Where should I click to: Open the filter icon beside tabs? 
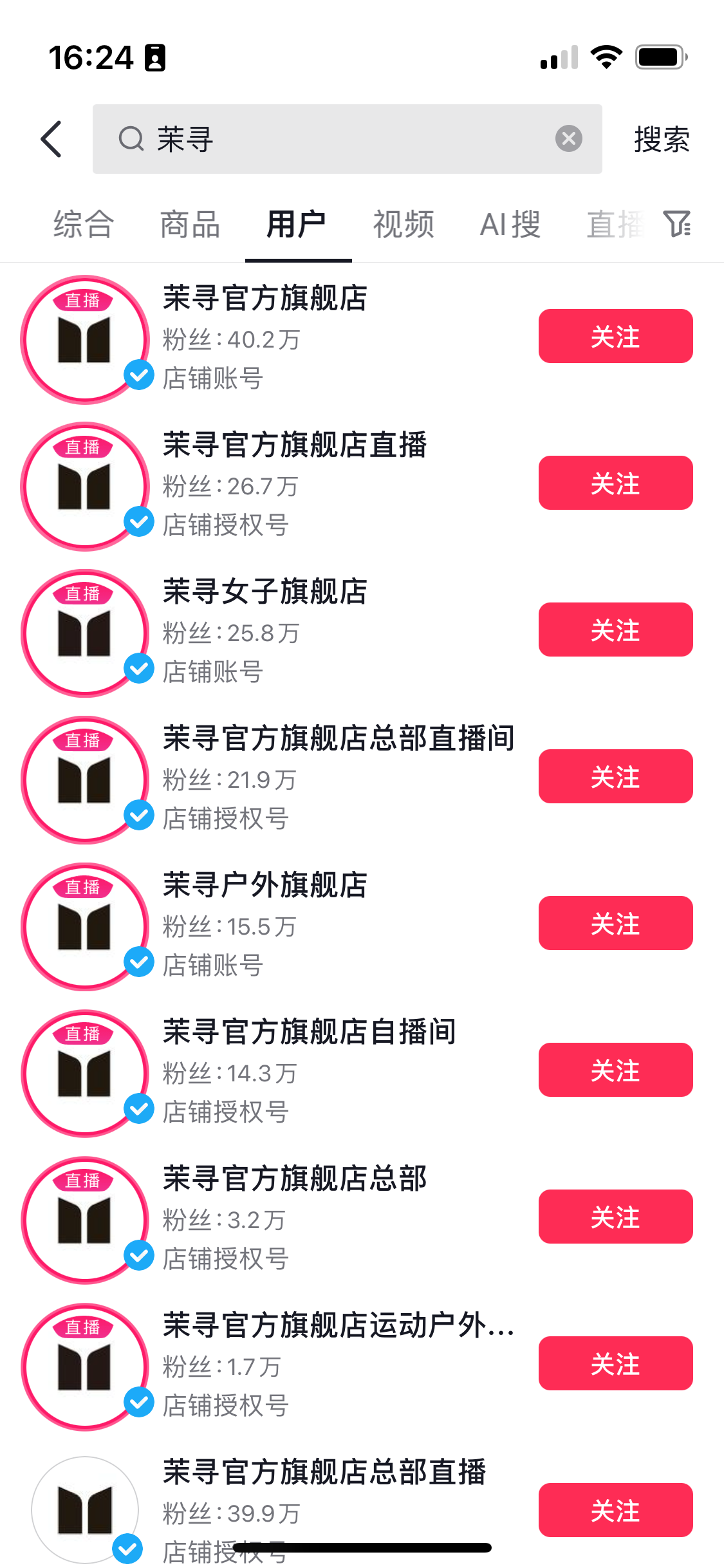677,224
